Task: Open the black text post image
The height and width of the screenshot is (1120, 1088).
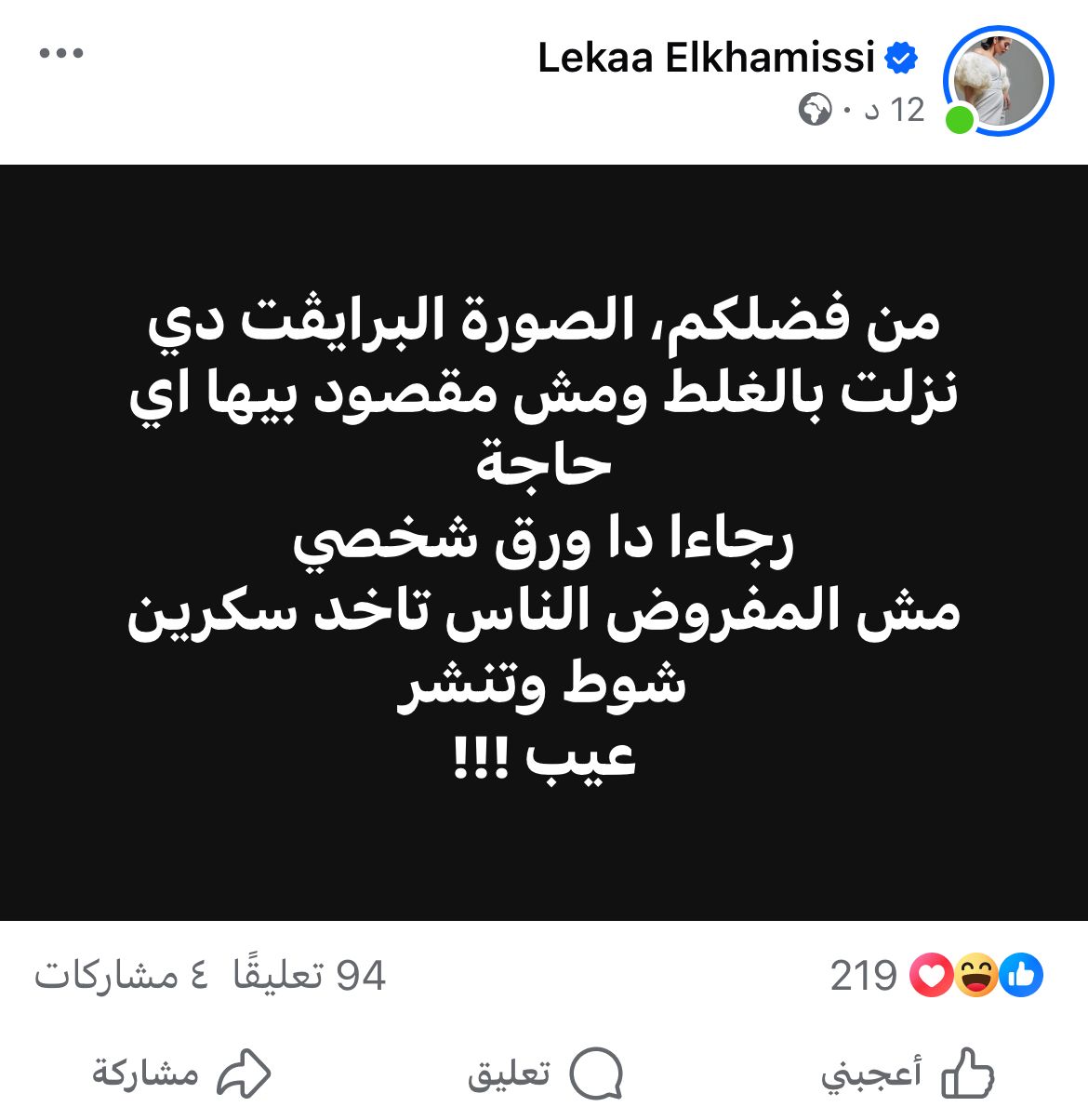Action: pyautogui.click(x=544, y=542)
